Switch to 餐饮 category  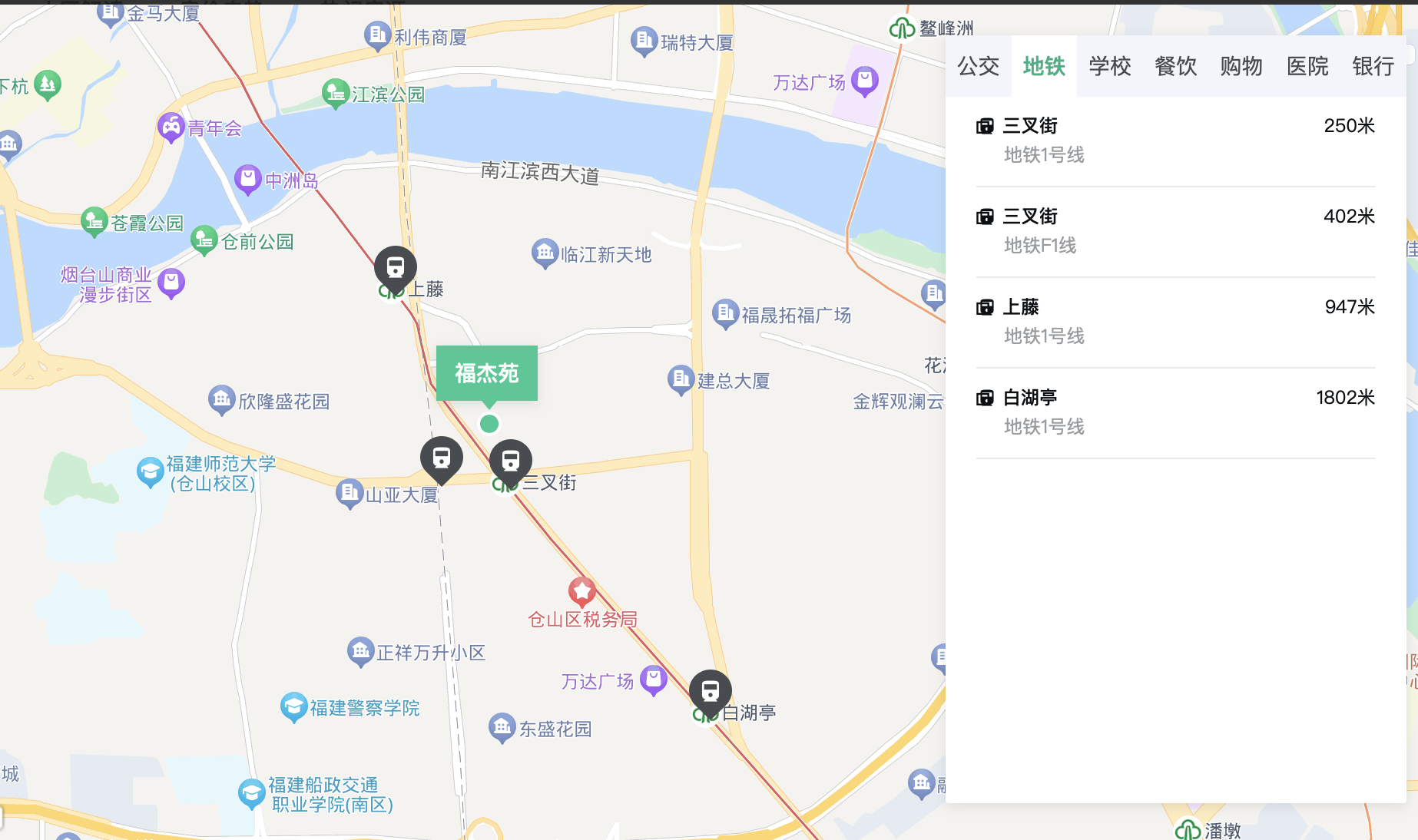coord(1175,67)
